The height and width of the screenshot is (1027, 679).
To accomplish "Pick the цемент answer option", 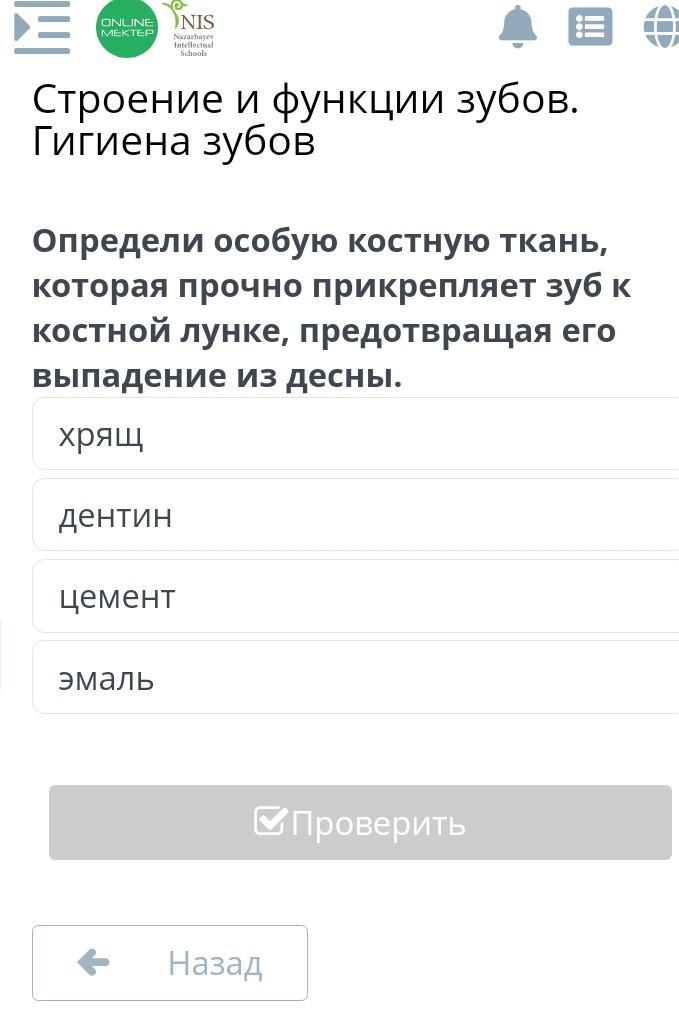I will (355, 596).
